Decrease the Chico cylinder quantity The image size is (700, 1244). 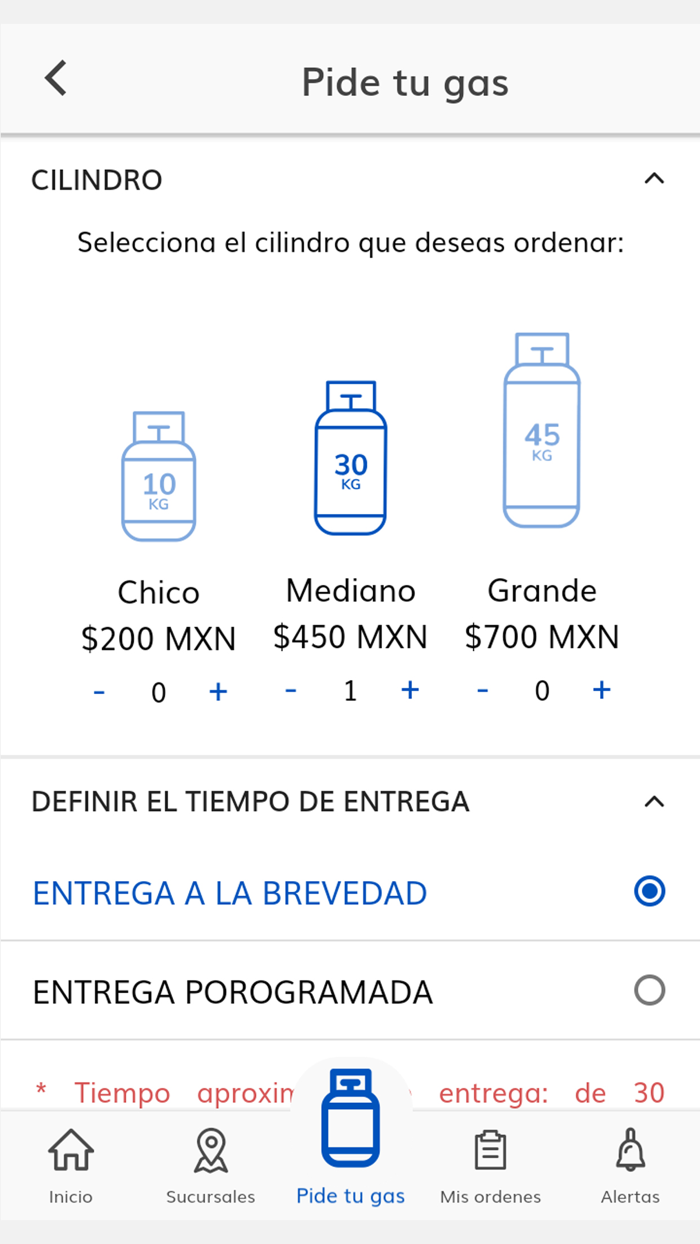pyautogui.click(x=99, y=691)
